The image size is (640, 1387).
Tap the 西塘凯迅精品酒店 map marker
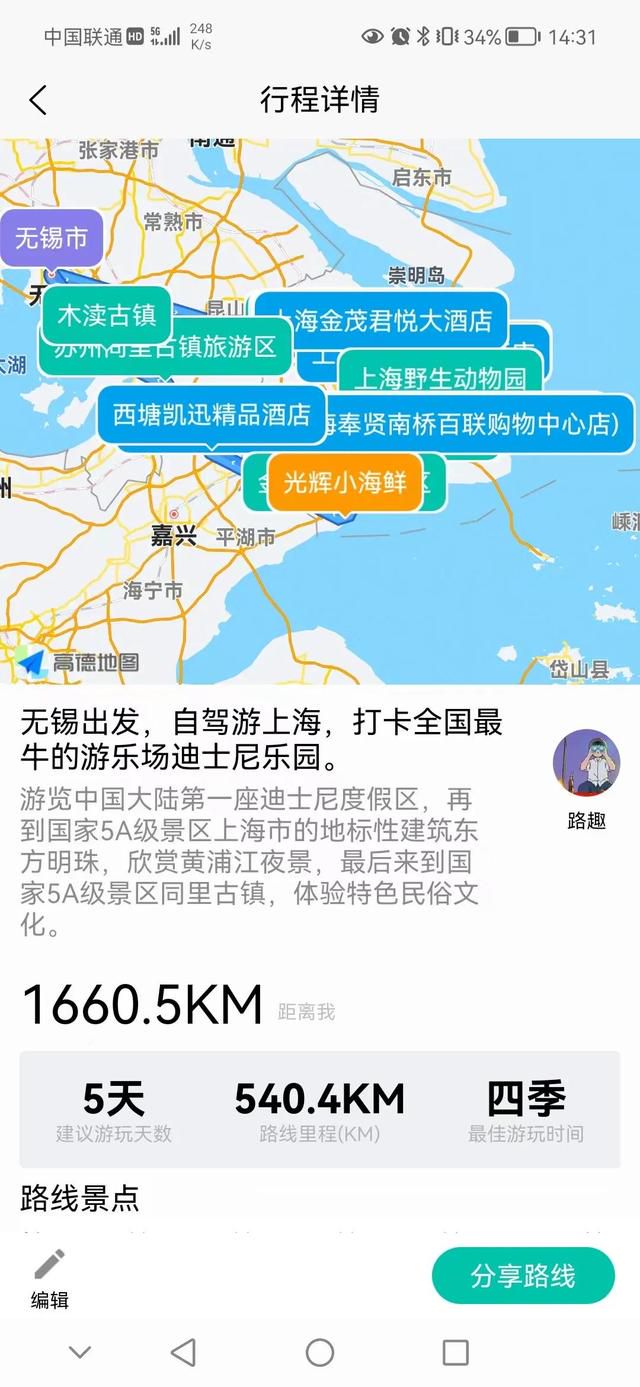[212, 415]
